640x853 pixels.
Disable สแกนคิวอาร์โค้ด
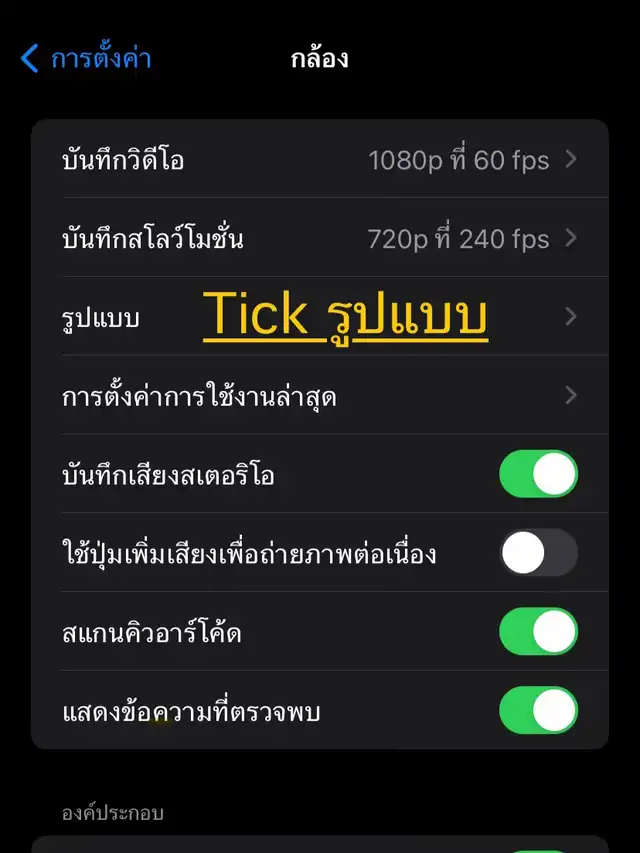[538, 632]
